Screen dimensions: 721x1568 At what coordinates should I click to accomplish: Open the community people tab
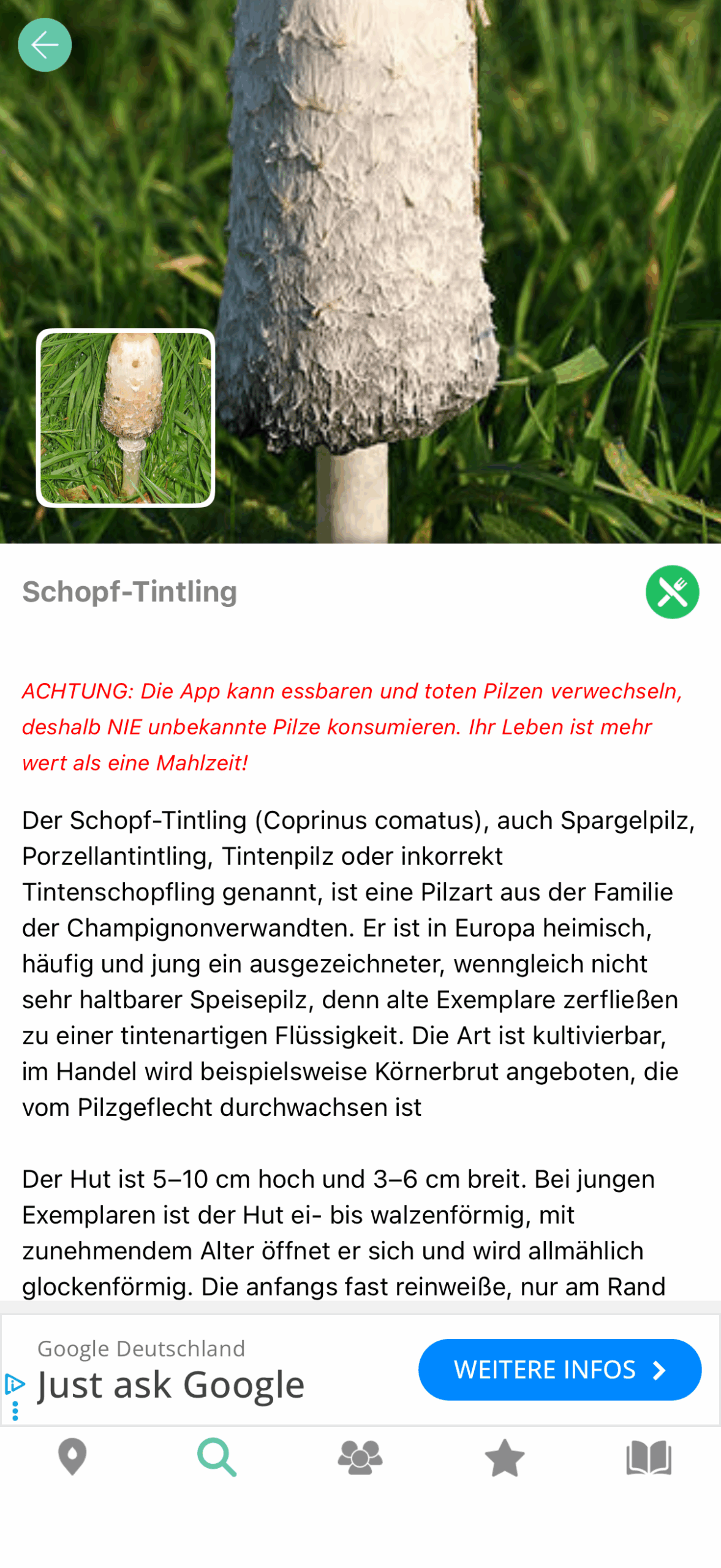pyautogui.click(x=360, y=1457)
